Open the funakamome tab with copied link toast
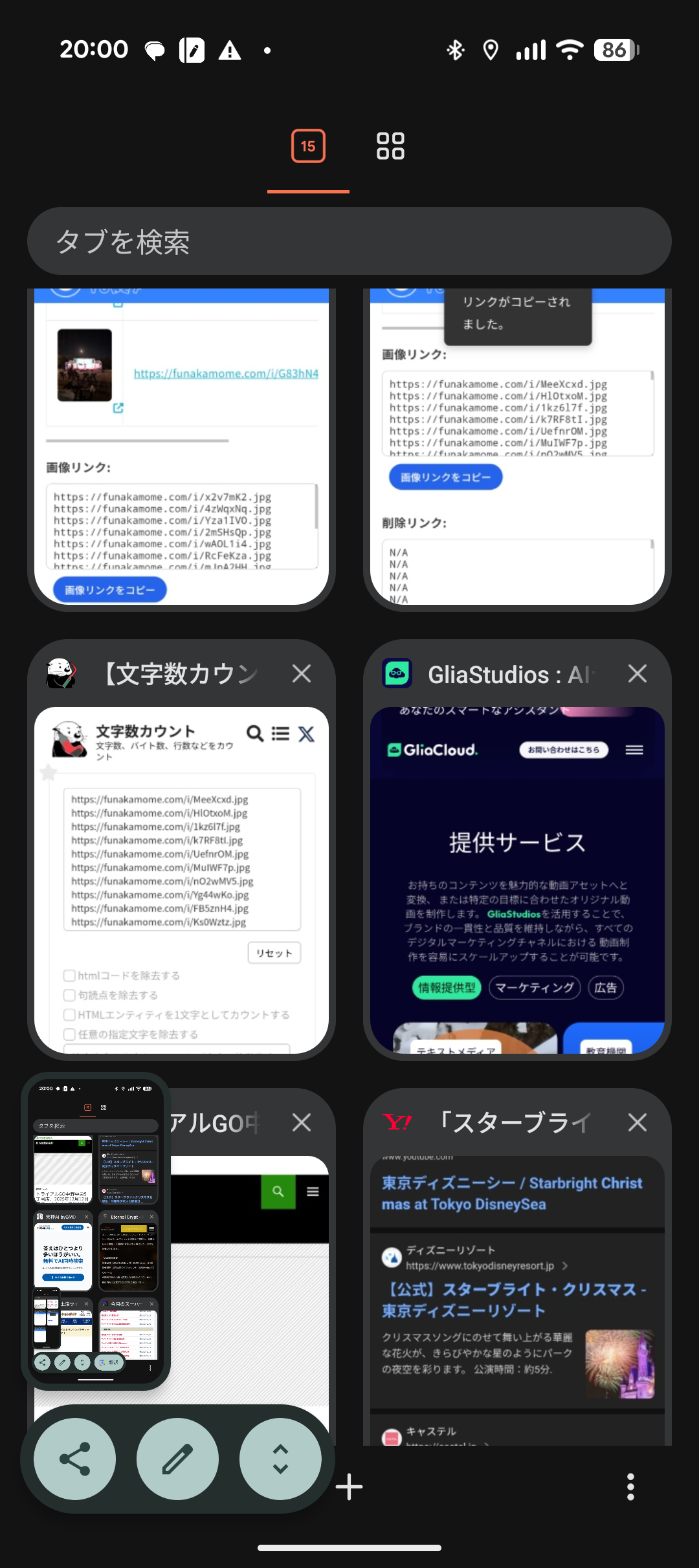This screenshot has height=1568, width=699. 517,446
